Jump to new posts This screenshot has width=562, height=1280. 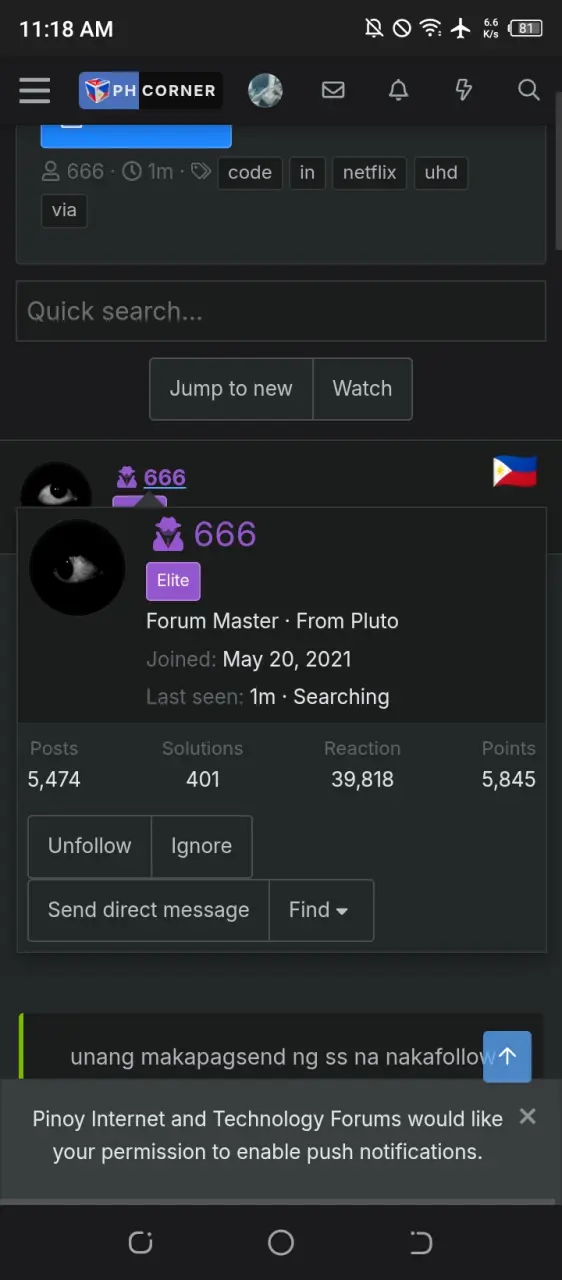pos(231,389)
